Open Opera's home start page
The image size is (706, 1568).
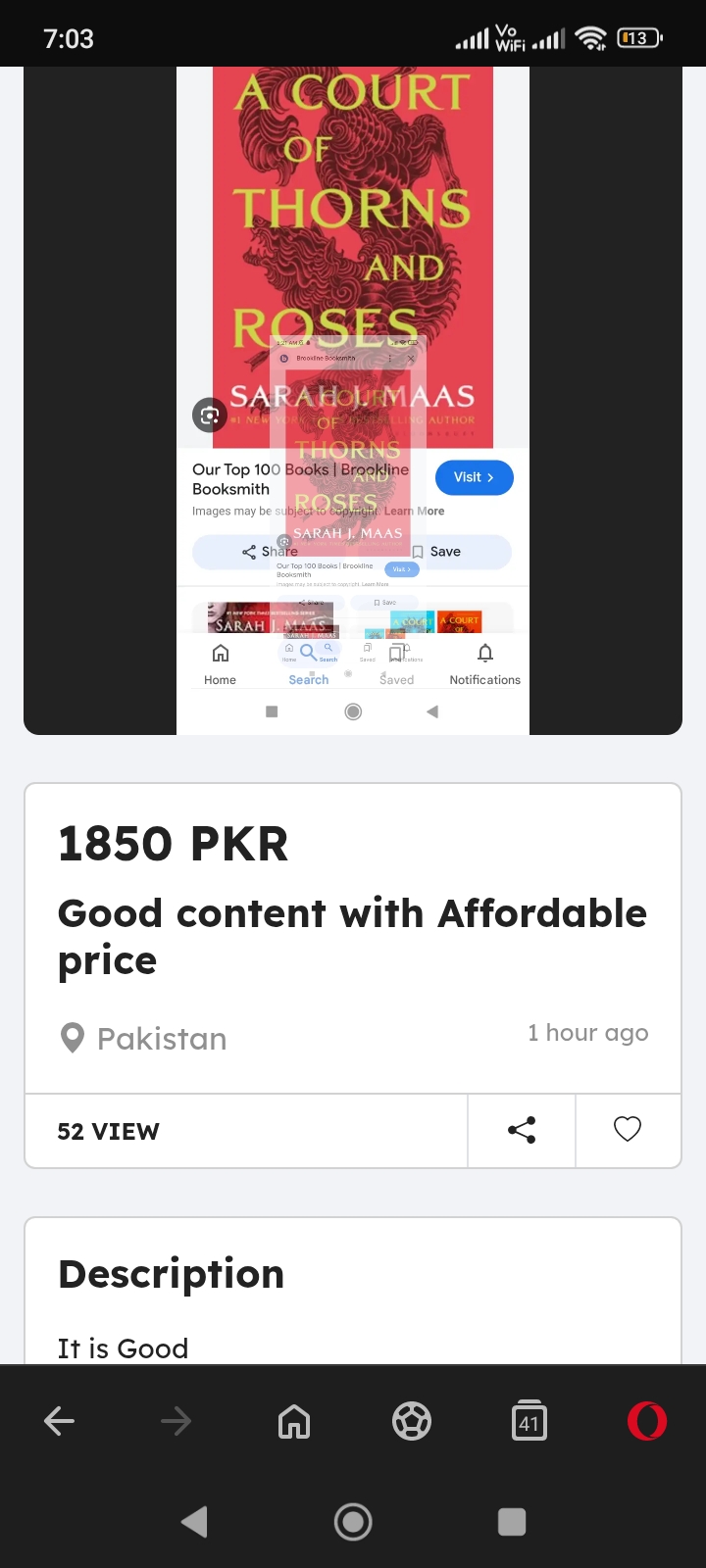click(294, 1421)
